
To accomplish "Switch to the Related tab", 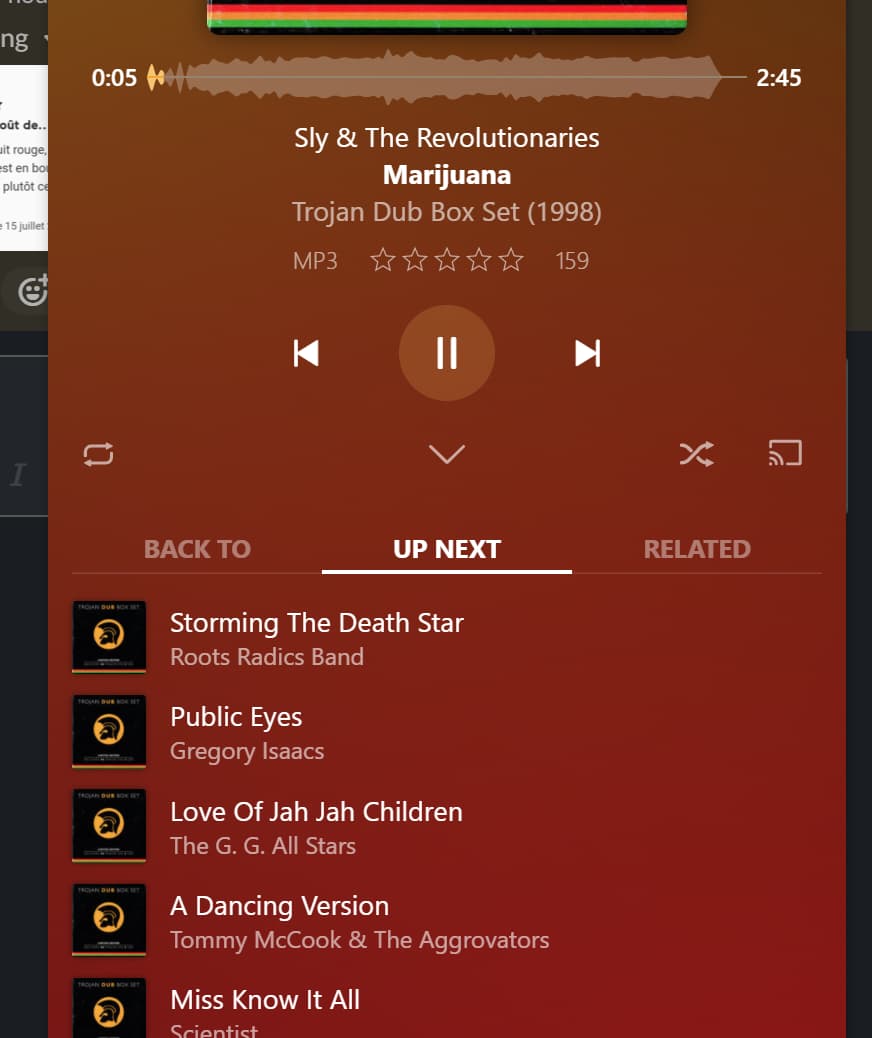I will click(x=696, y=549).
